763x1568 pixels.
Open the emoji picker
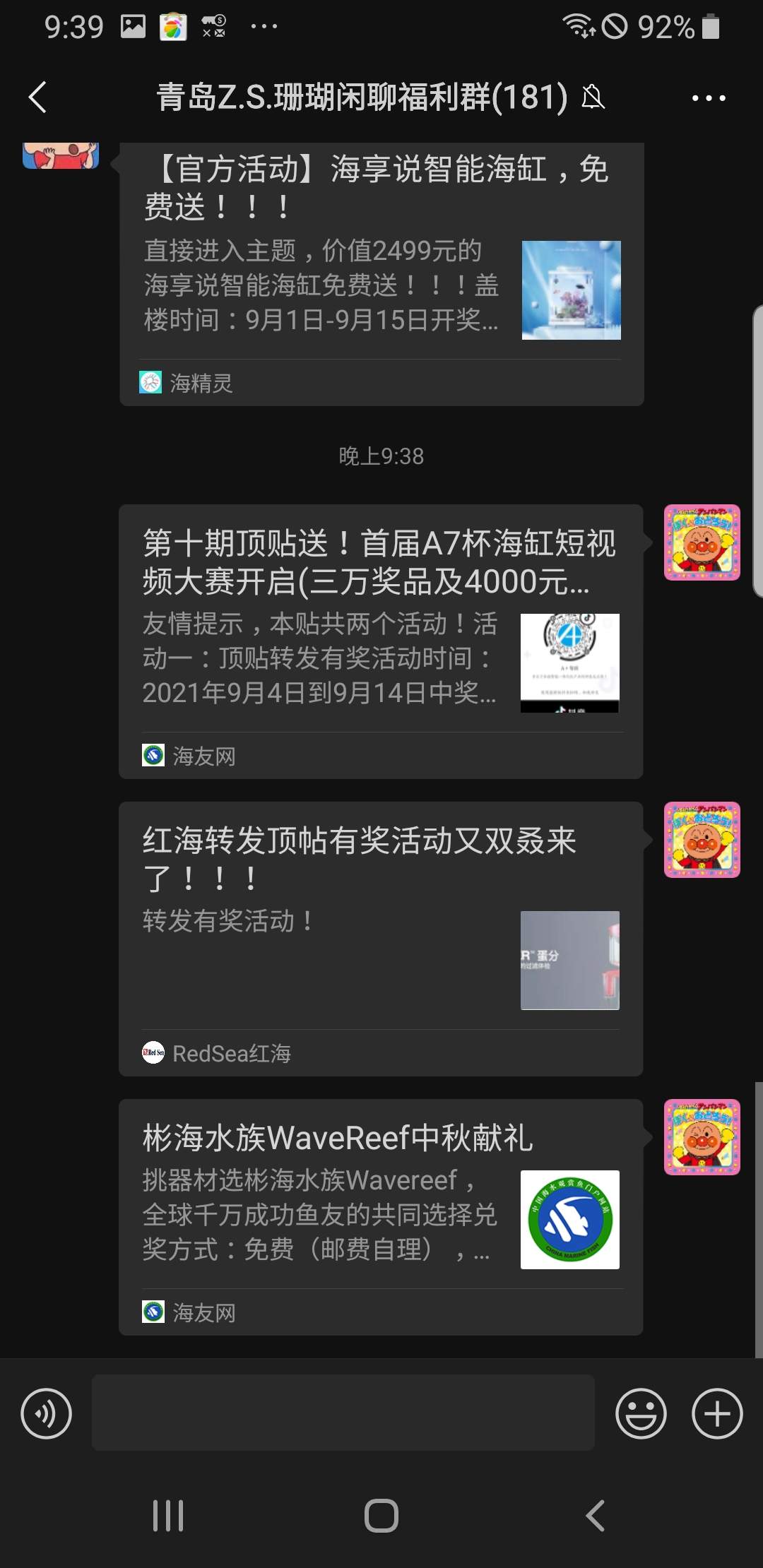[x=641, y=1413]
